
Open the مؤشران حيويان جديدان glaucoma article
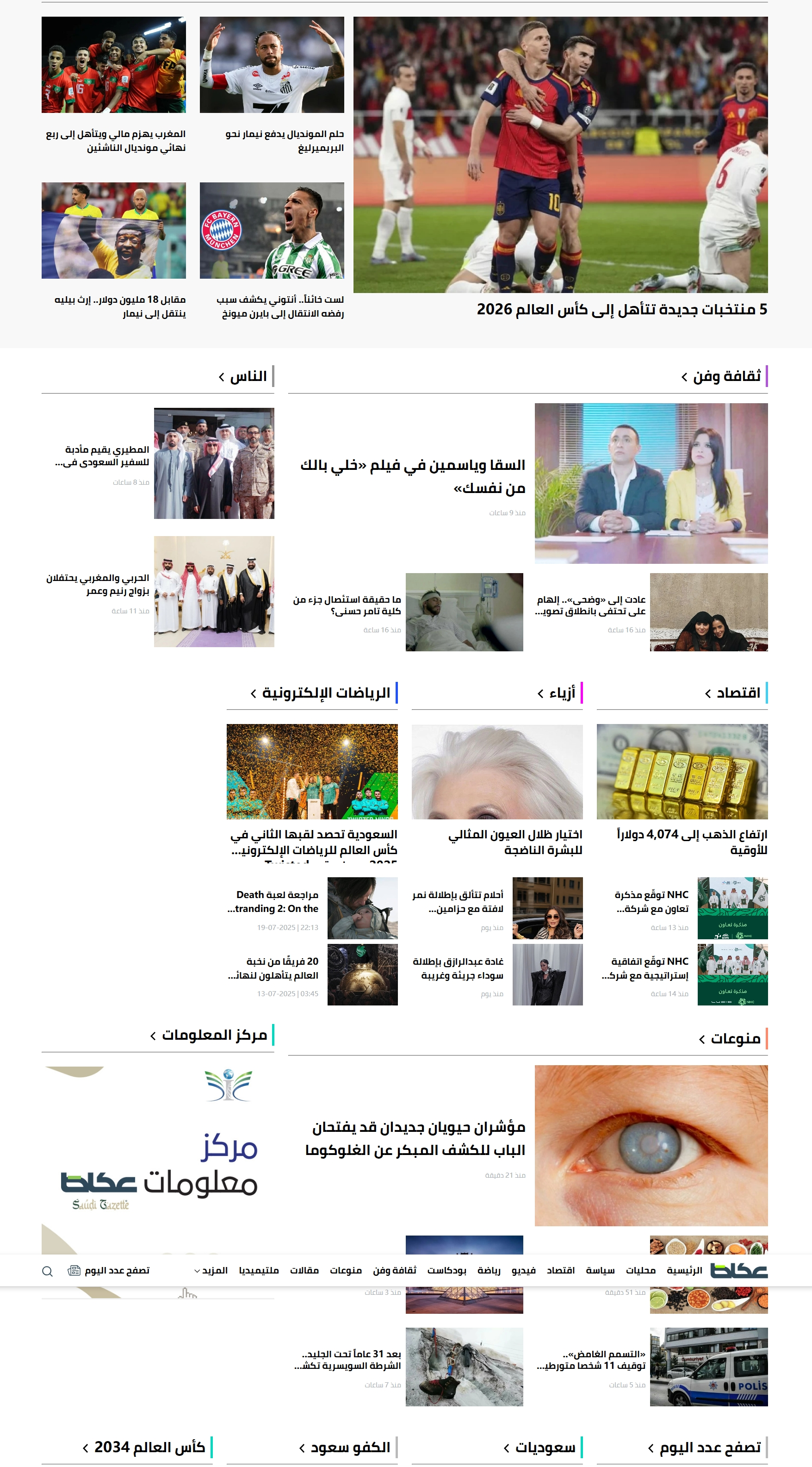(415, 1138)
